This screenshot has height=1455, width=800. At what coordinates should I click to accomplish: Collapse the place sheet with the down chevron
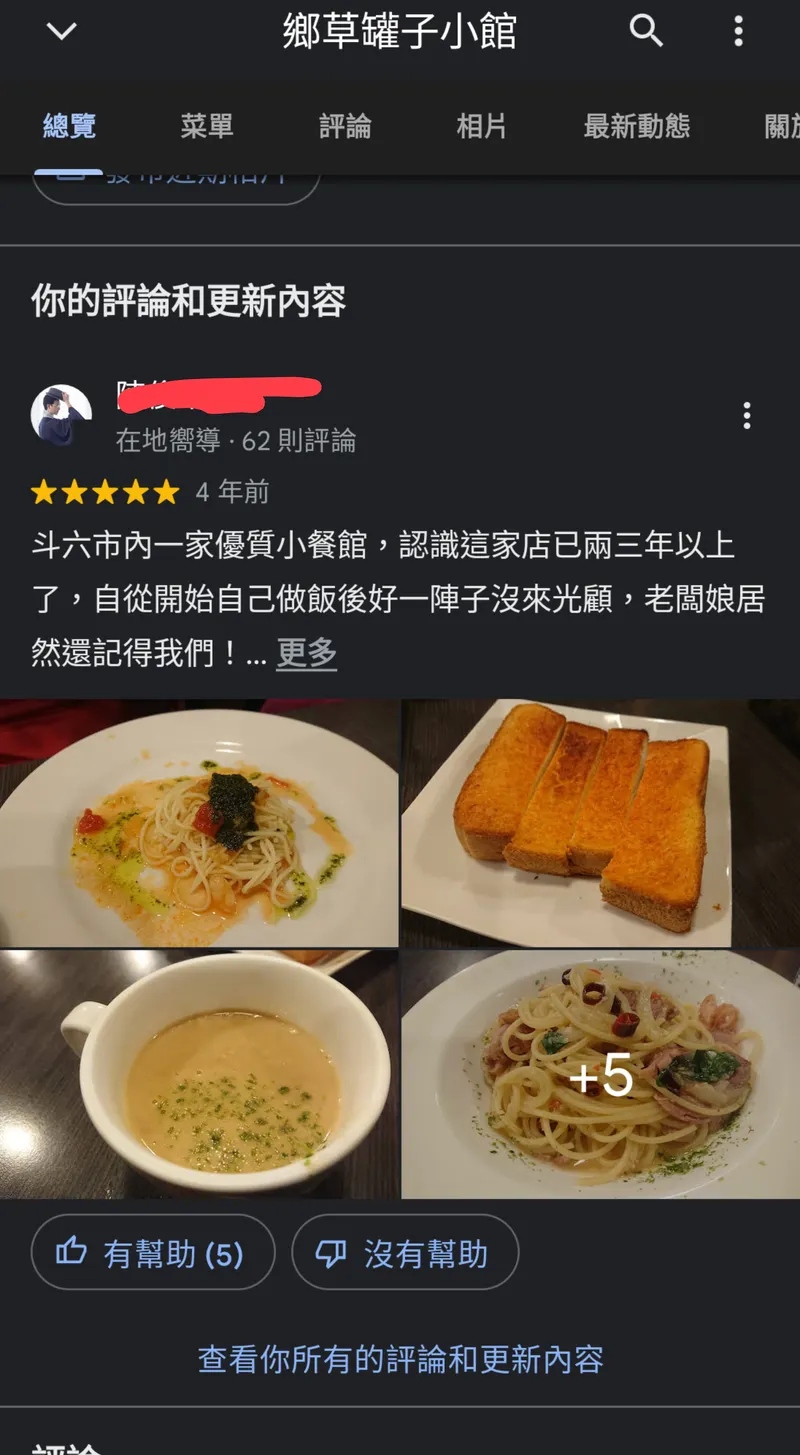pyautogui.click(x=62, y=32)
